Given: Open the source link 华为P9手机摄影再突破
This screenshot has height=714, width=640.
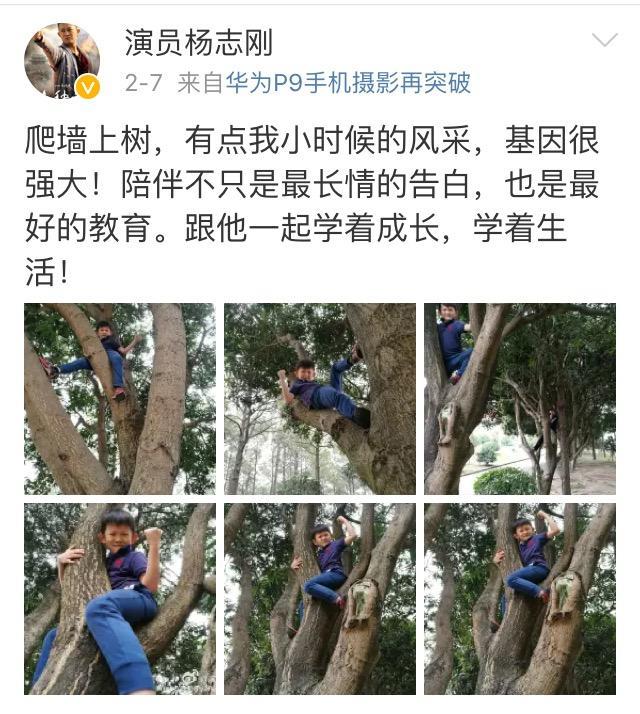Looking at the screenshot, I should click(348, 83).
